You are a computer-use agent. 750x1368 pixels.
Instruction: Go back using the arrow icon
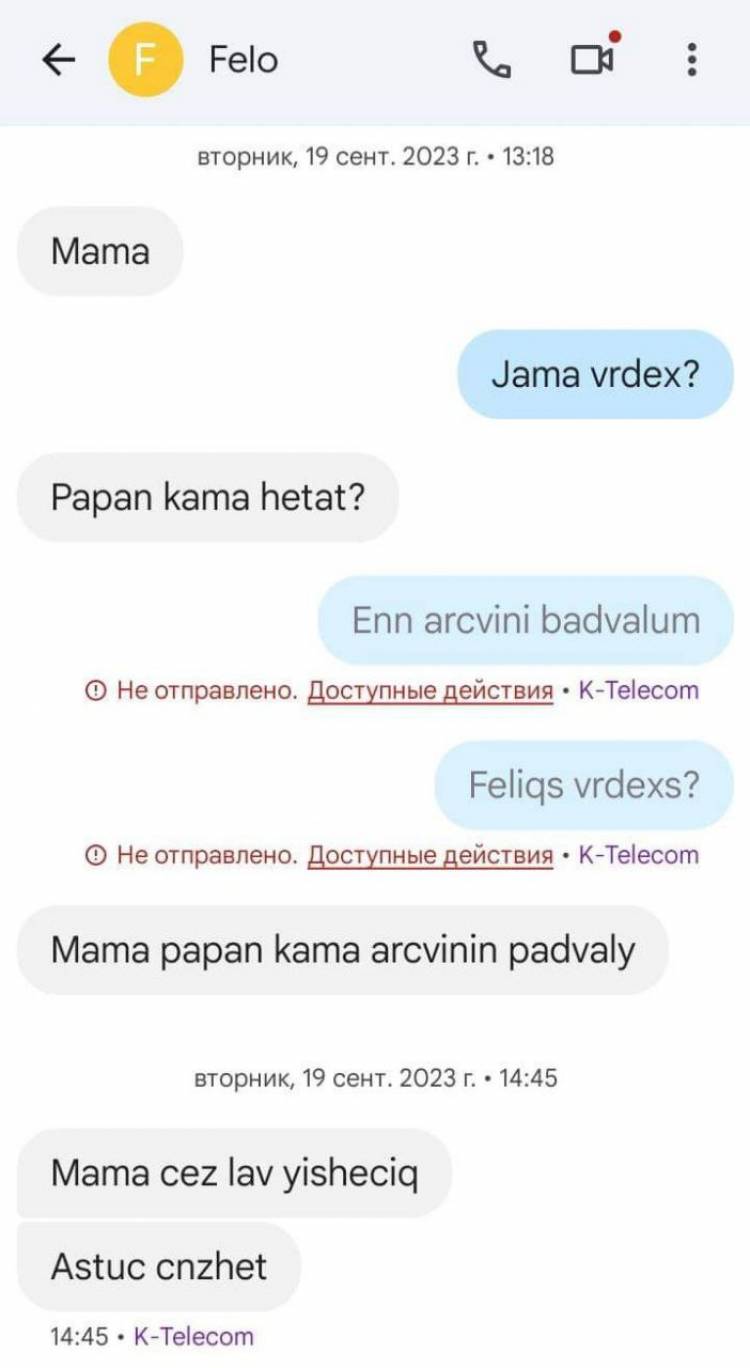click(59, 61)
